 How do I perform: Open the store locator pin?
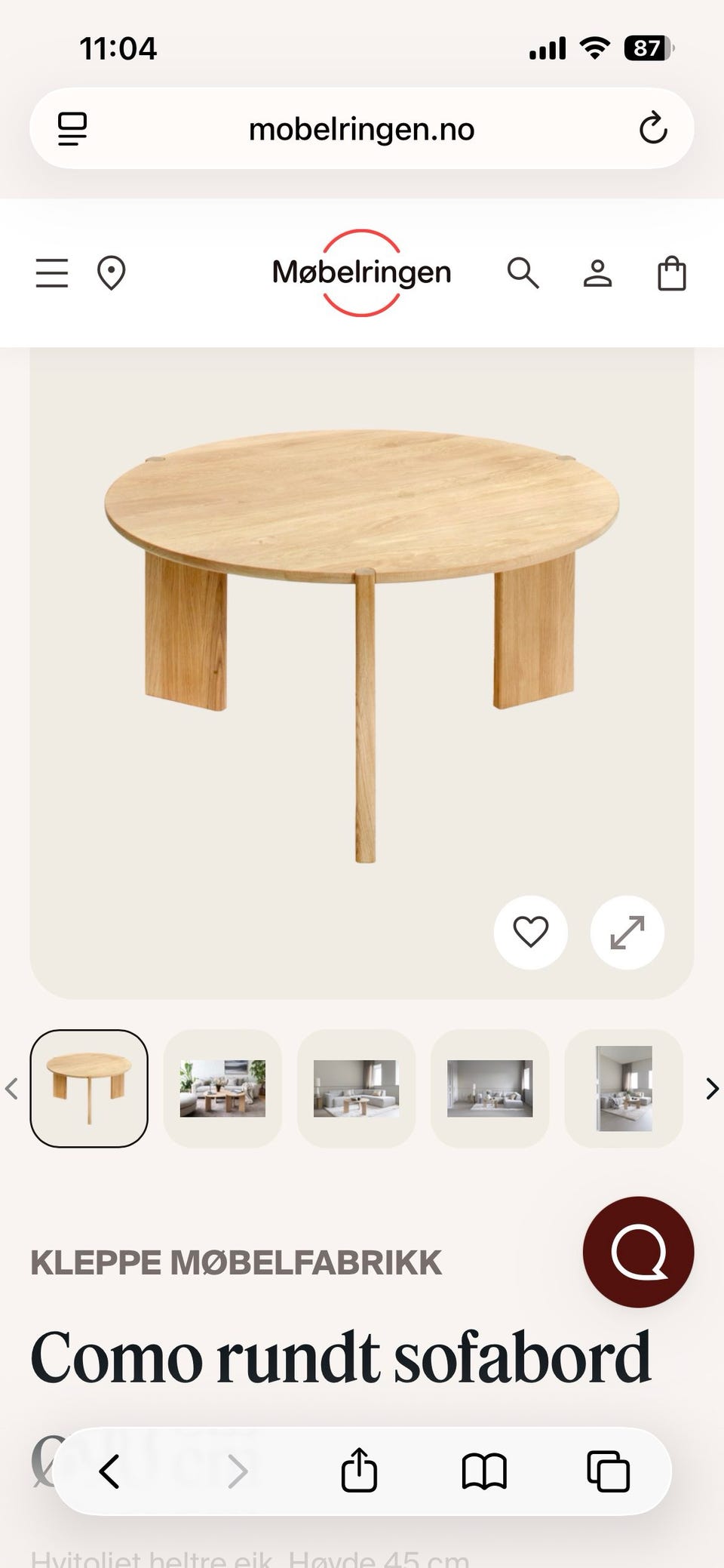(112, 273)
